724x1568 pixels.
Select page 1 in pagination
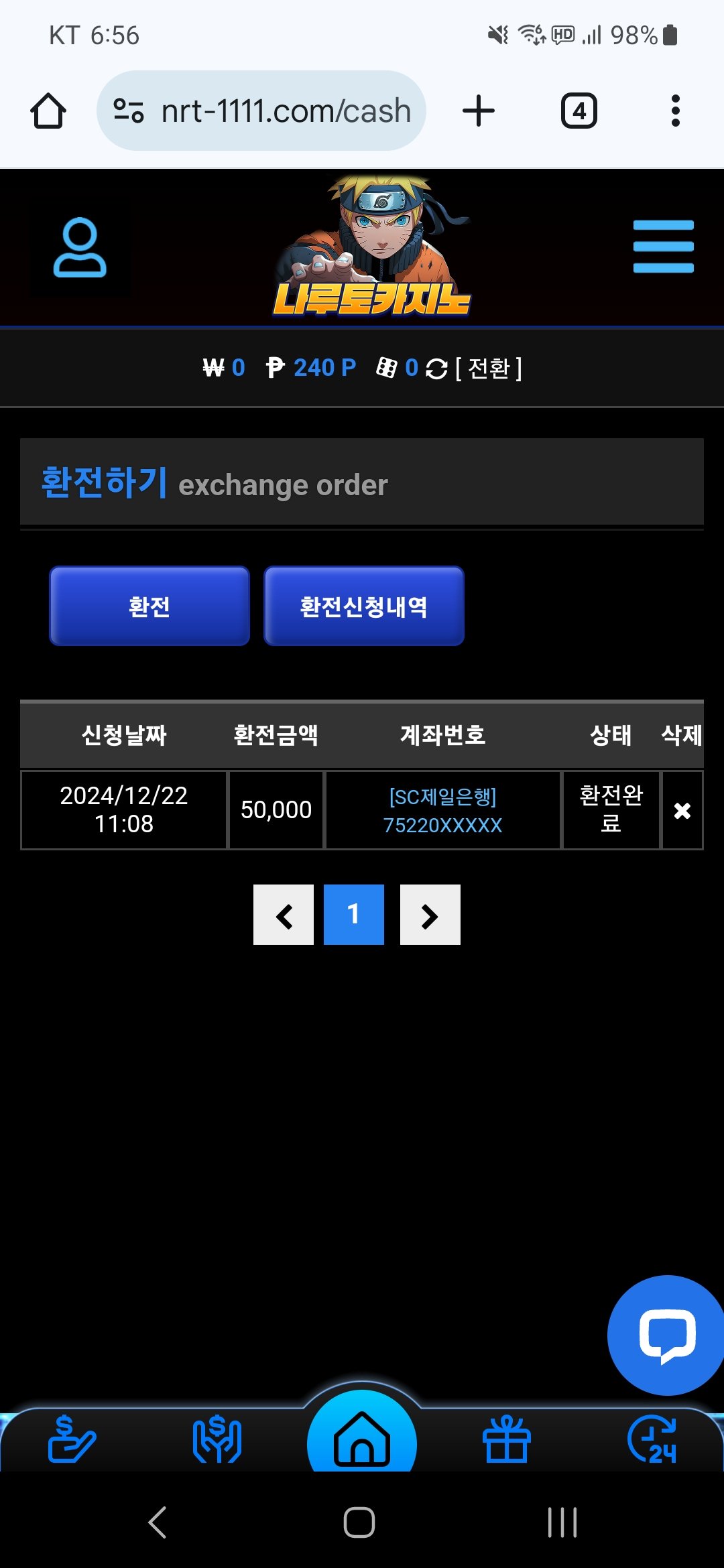pos(354,915)
